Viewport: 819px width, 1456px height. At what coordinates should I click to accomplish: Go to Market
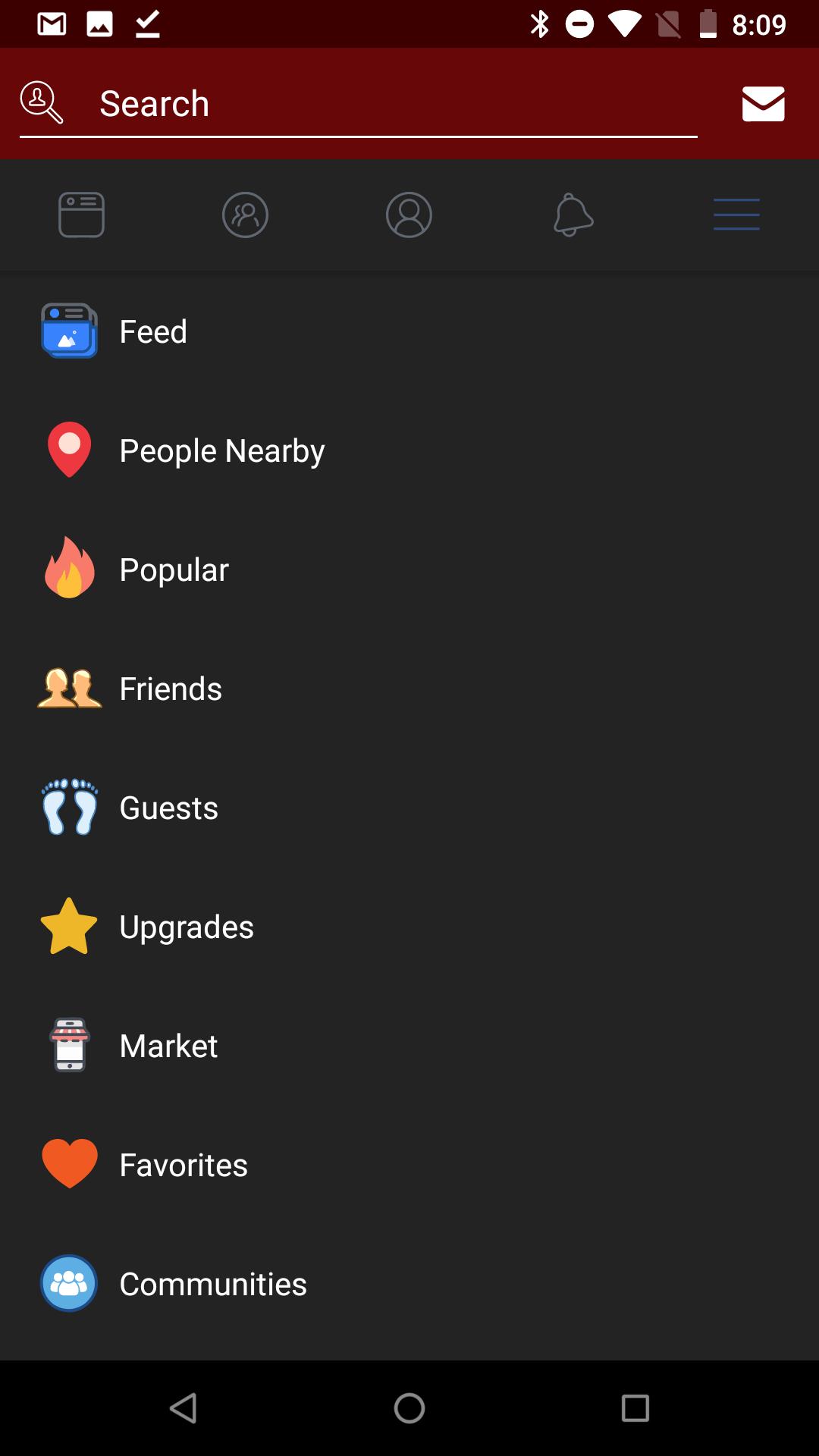click(168, 1046)
